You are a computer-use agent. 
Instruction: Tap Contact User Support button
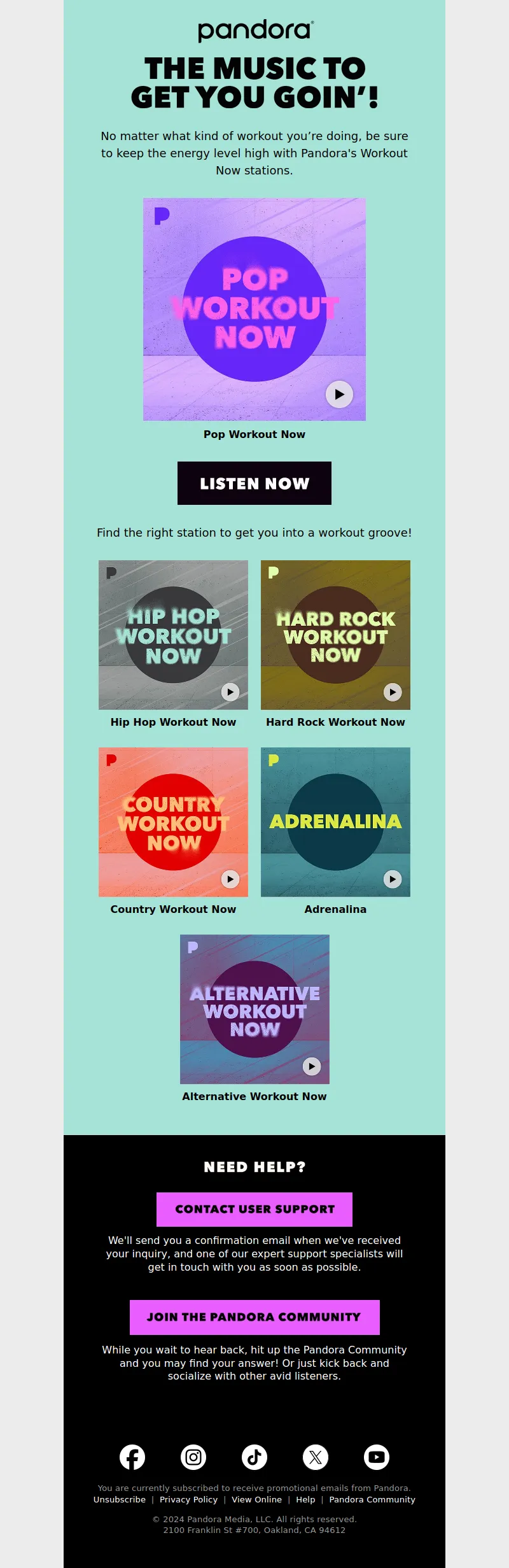pos(254,1209)
